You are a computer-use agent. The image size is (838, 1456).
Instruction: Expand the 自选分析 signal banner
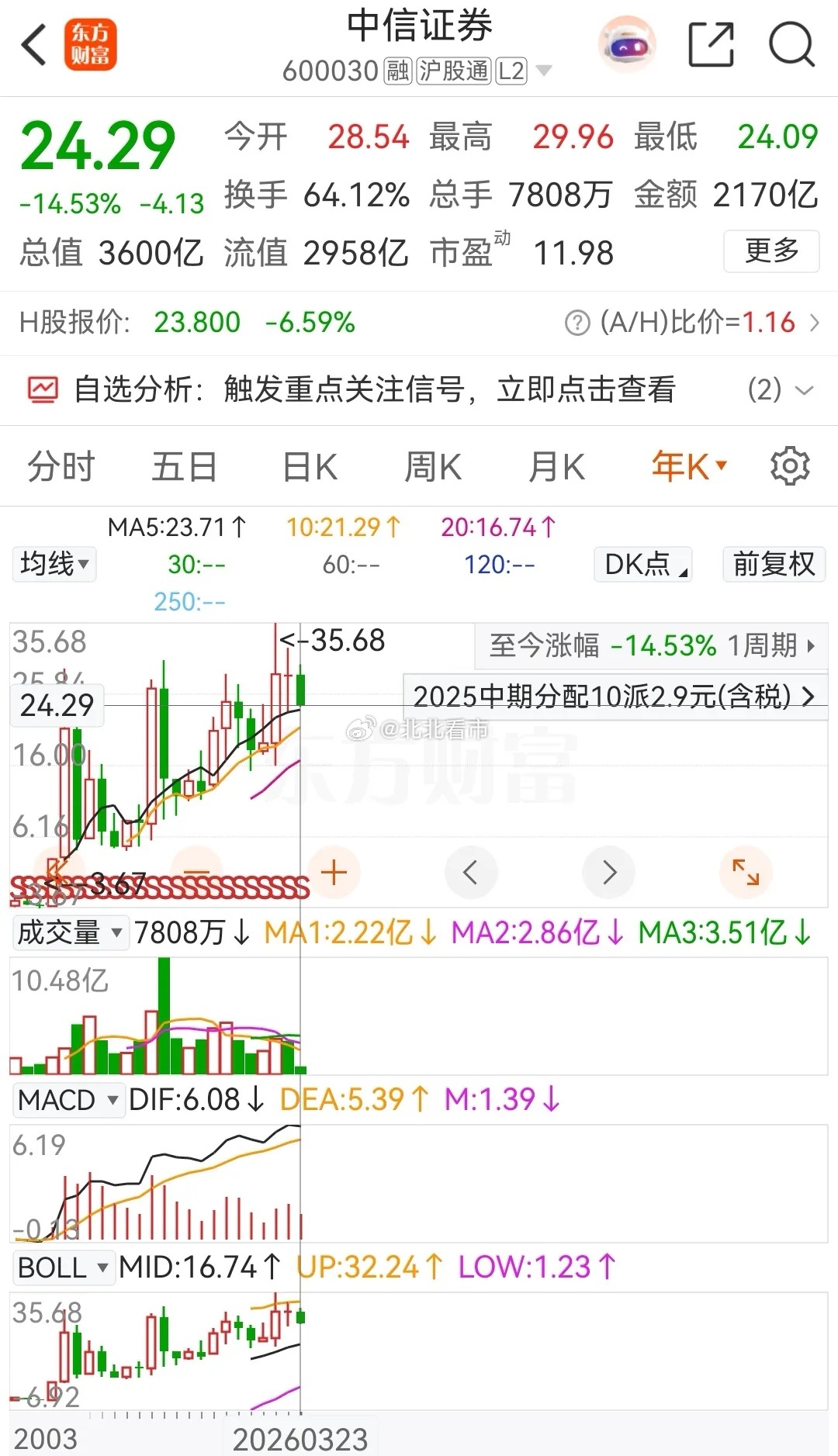point(804,389)
